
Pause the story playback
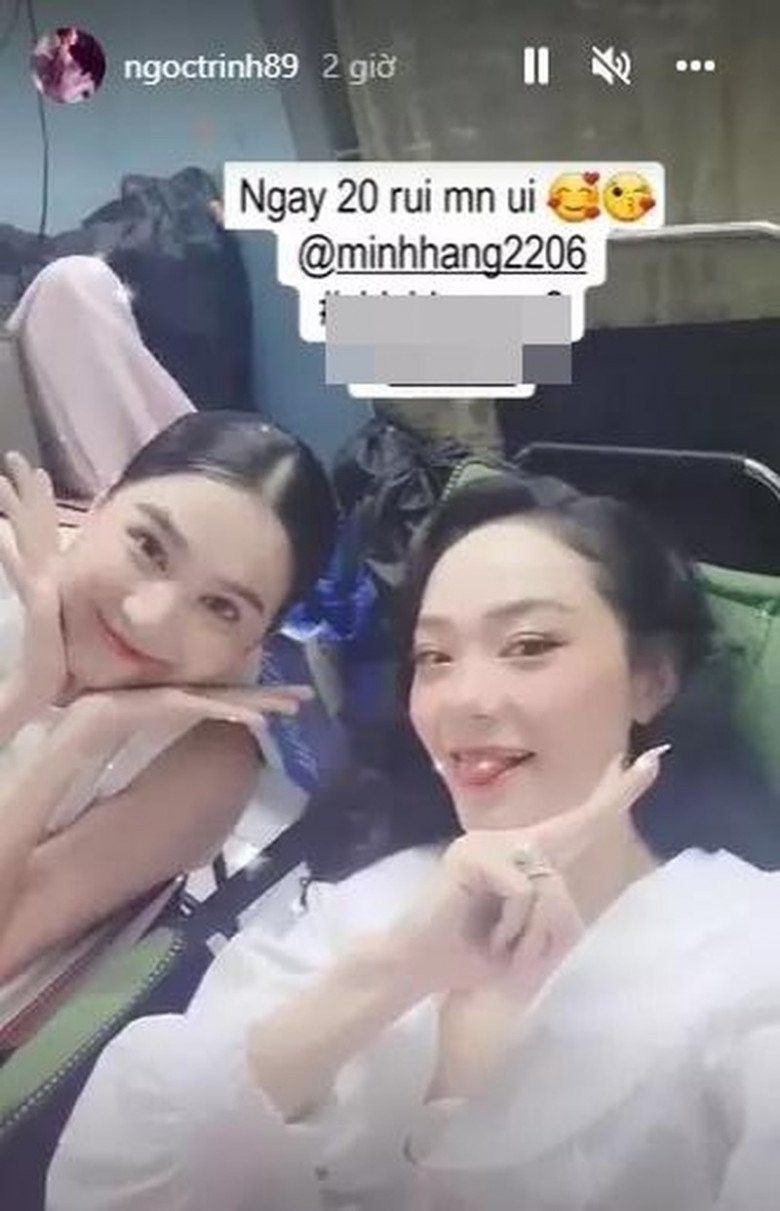[x=536, y=67]
